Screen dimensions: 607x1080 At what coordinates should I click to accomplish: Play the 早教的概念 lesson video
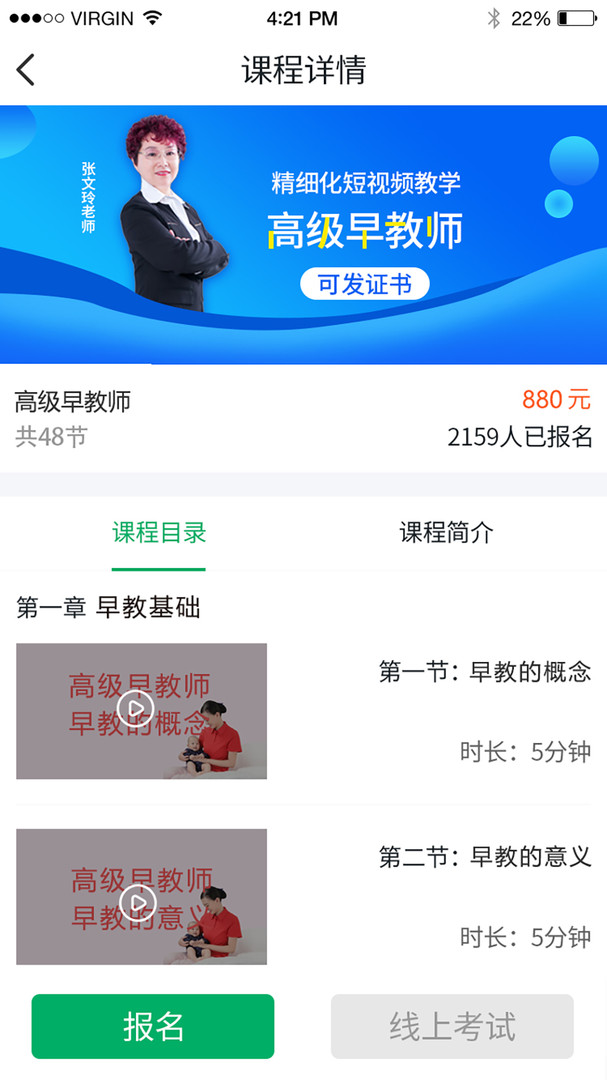[136, 710]
